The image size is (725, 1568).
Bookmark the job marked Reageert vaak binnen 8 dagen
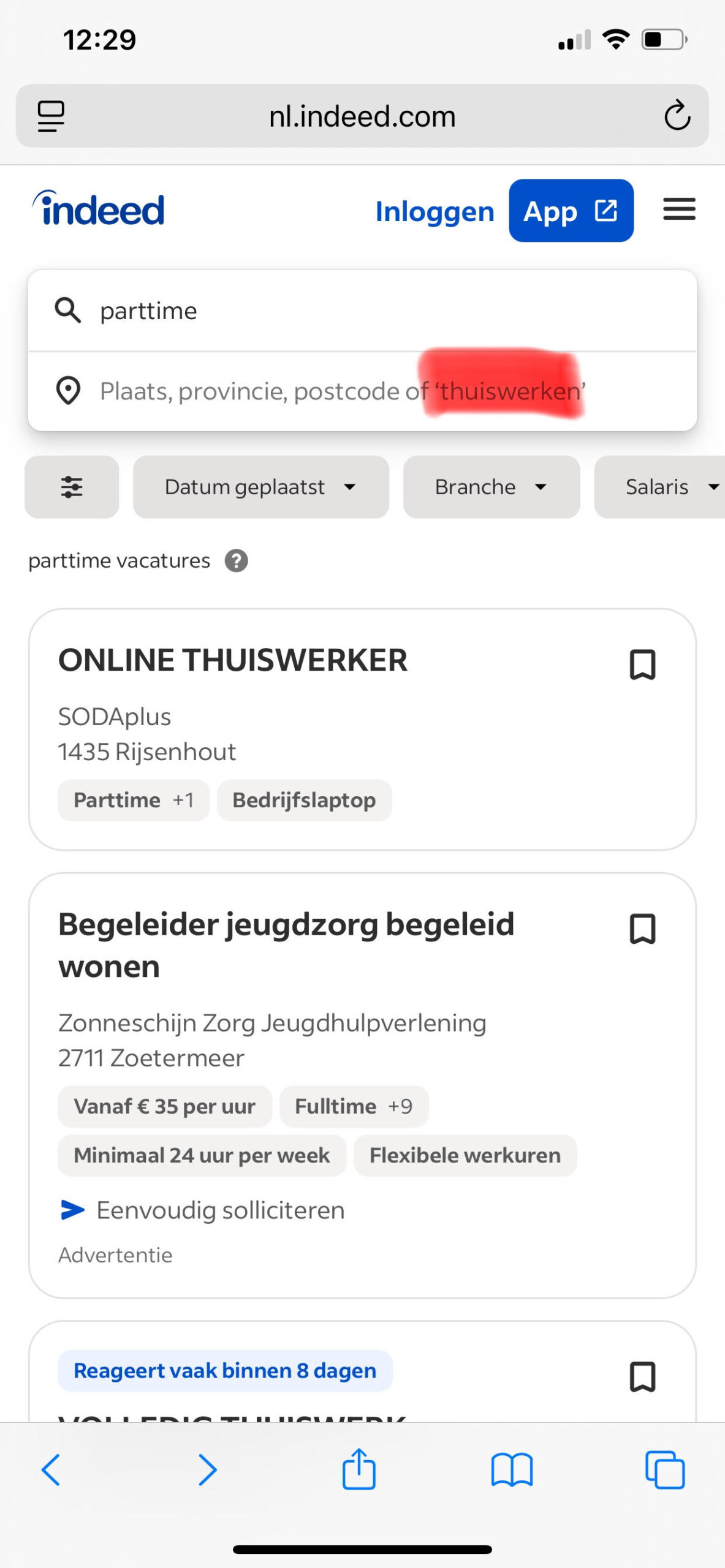coord(642,1377)
